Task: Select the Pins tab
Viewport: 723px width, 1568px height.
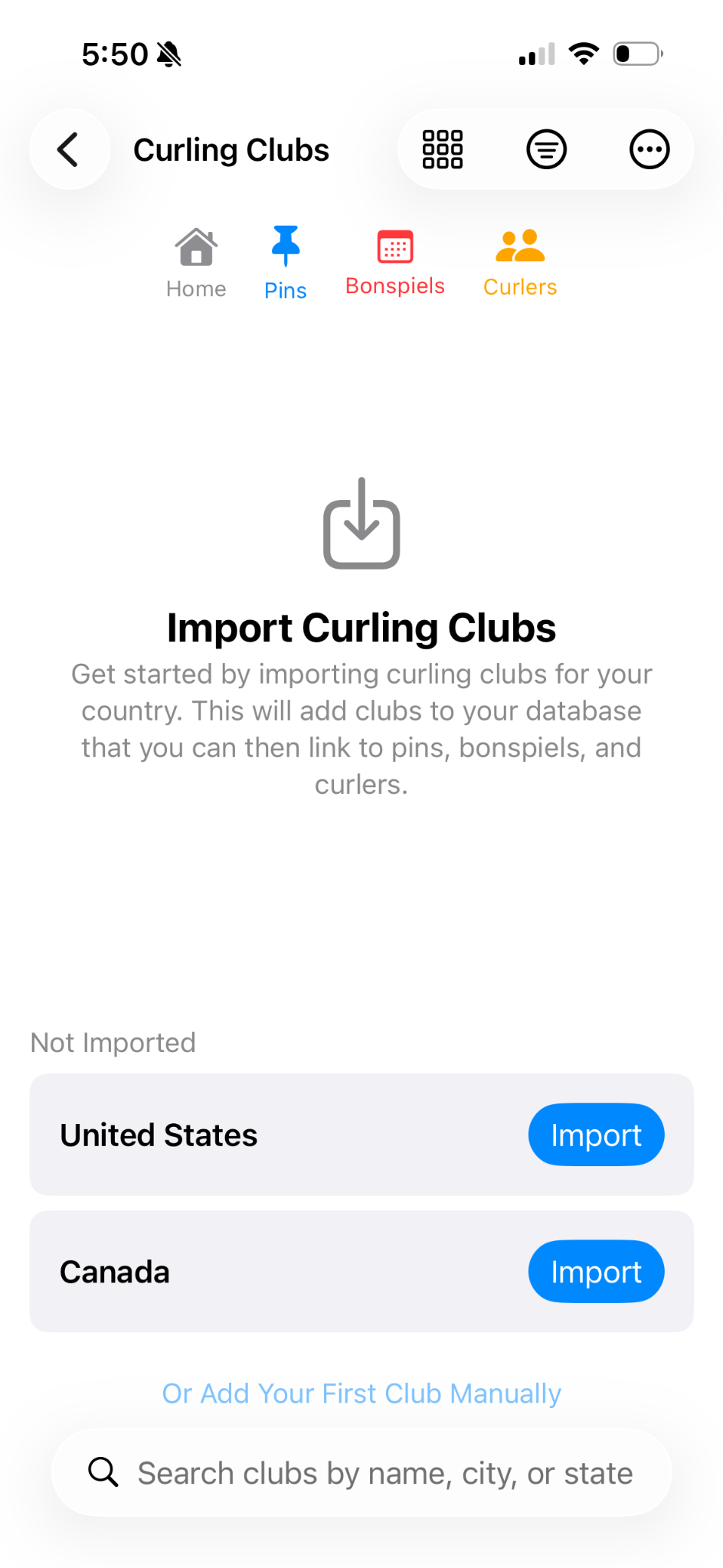Action: pyautogui.click(x=285, y=260)
